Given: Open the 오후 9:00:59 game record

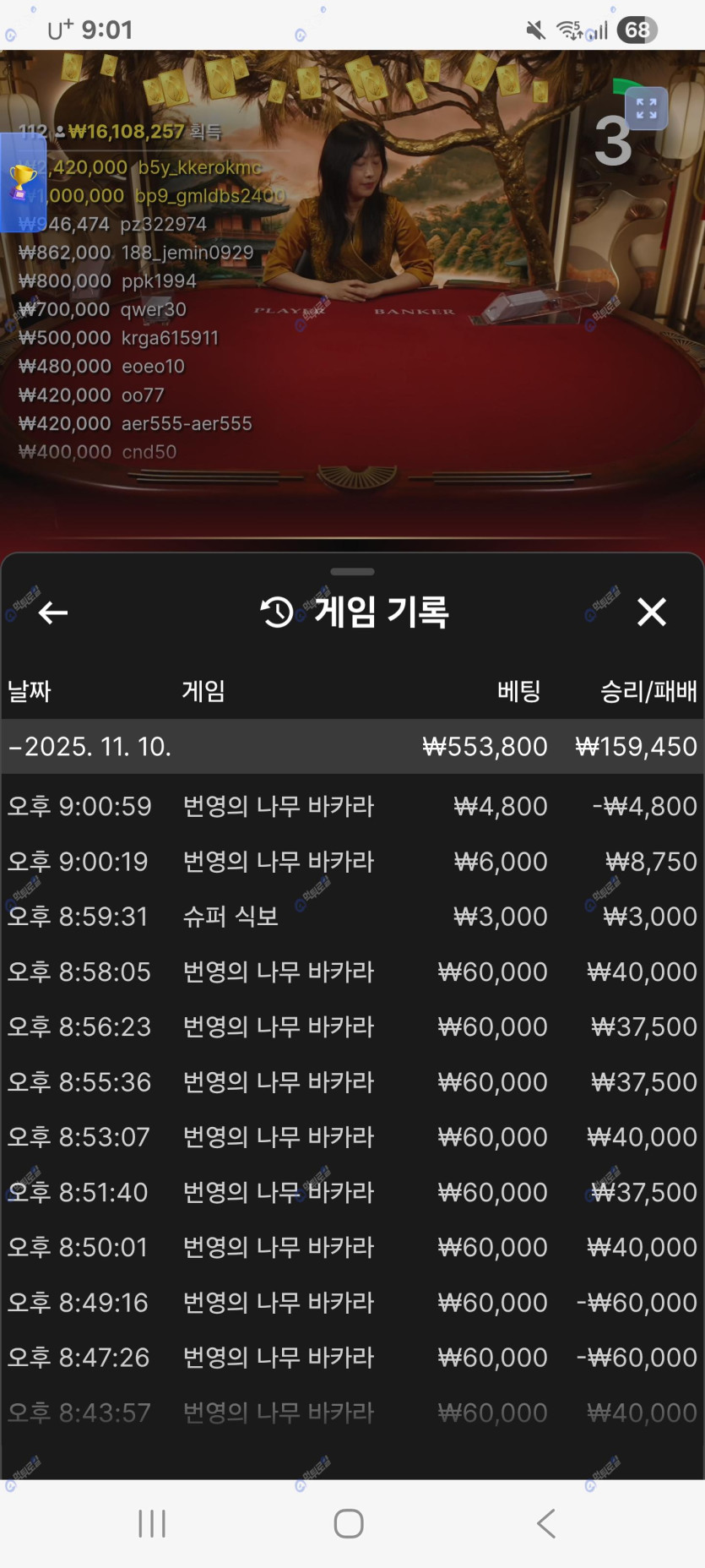Looking at the screenshot, I should point(352,806).
